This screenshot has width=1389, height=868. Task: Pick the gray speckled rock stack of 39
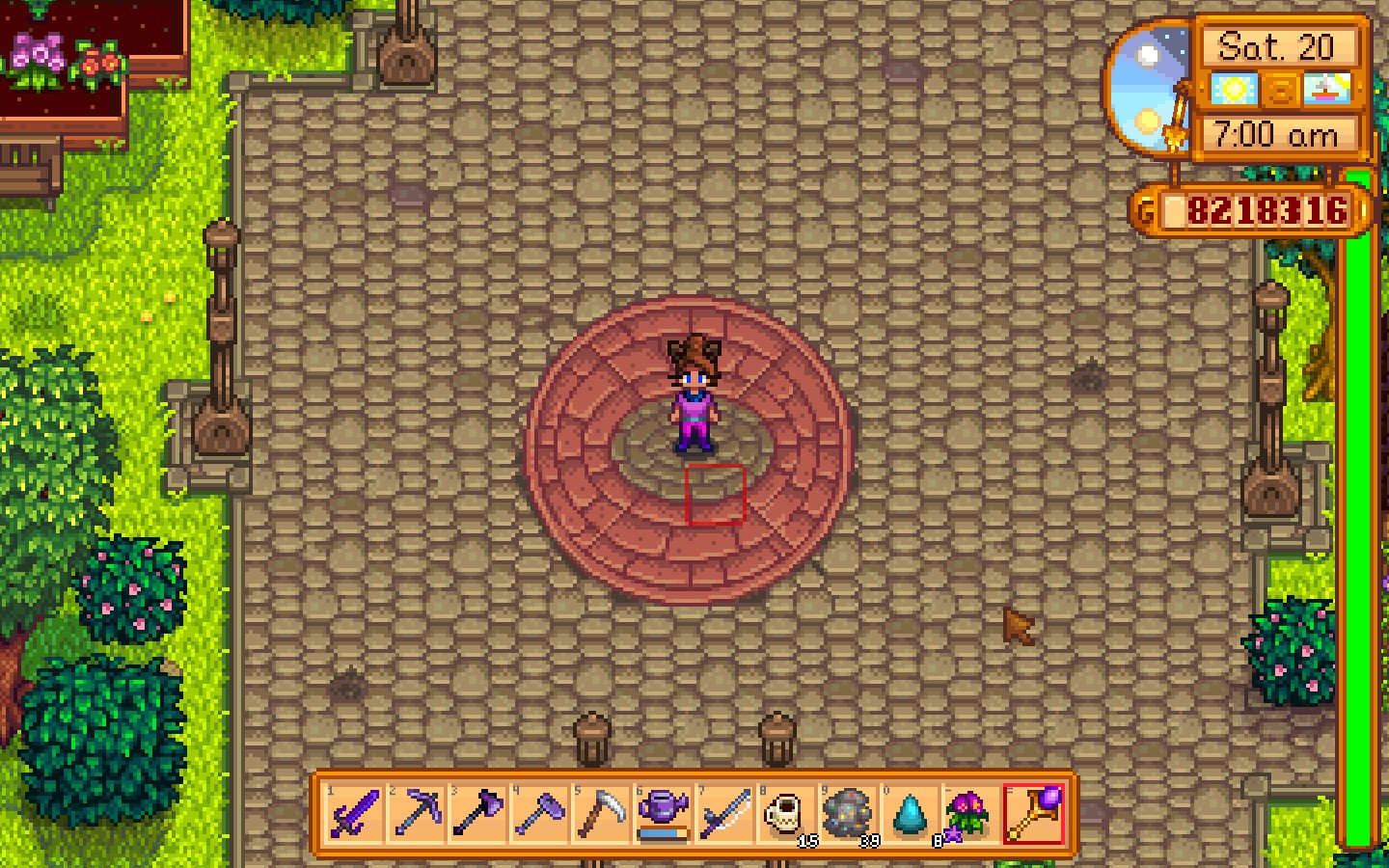[x=848, y=813]
